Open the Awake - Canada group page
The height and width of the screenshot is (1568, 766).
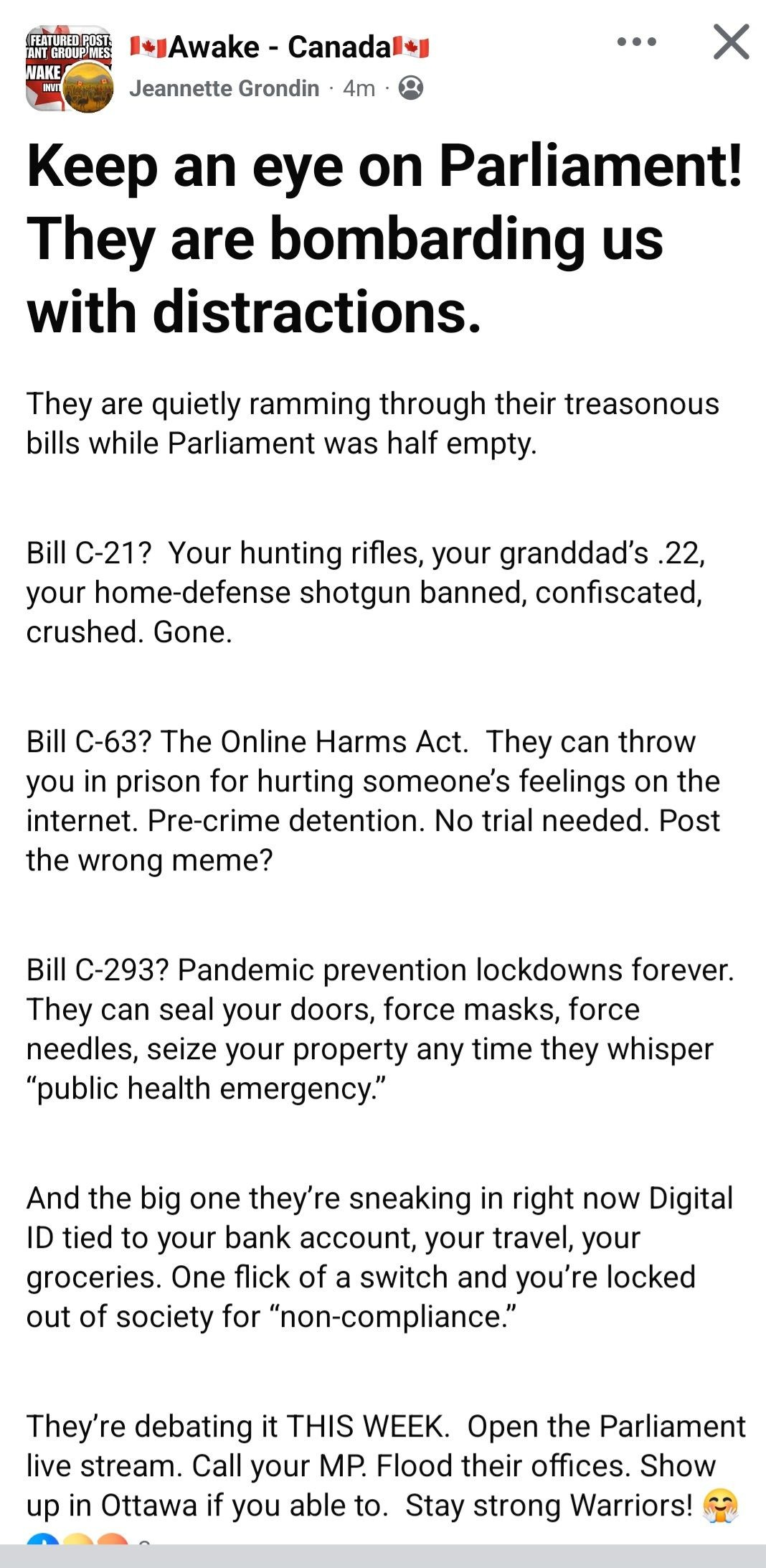click(x=279, y=47)
